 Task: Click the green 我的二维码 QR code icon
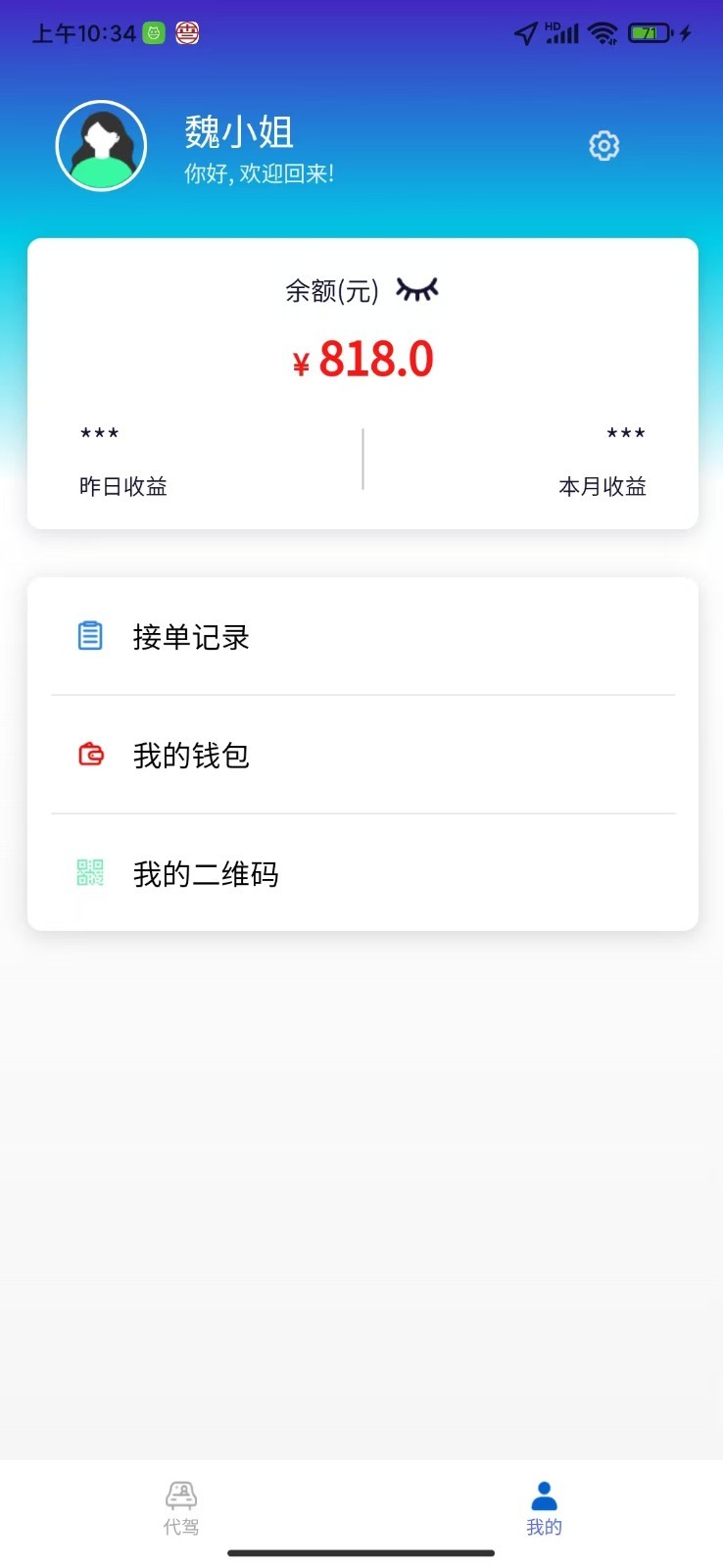tap(89, 872)
